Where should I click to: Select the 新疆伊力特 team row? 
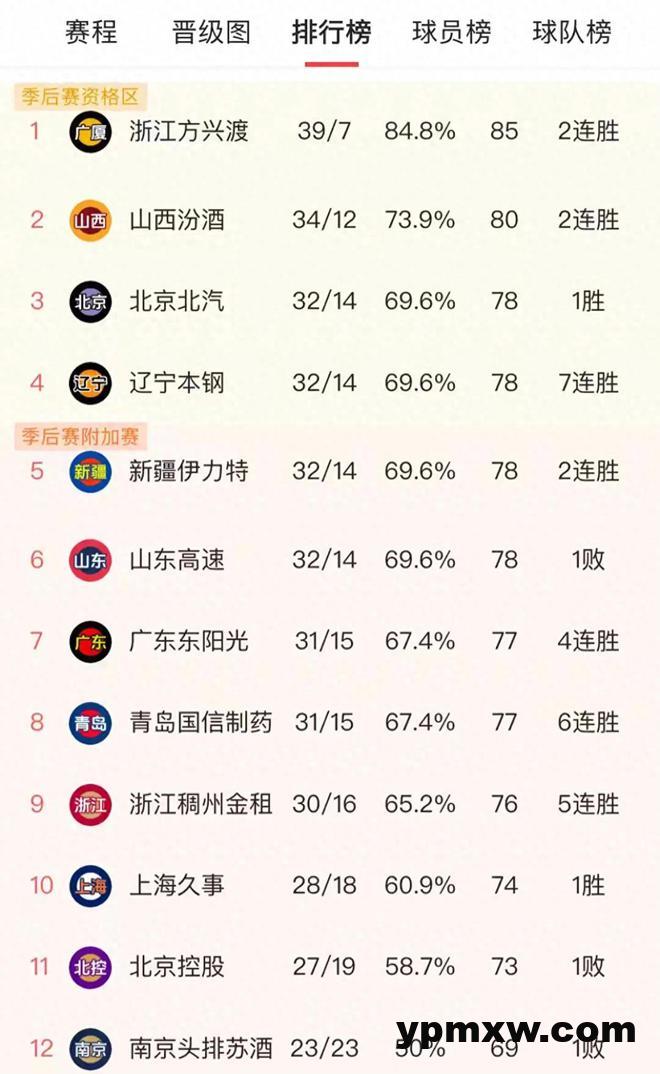(x=189, y=471)
